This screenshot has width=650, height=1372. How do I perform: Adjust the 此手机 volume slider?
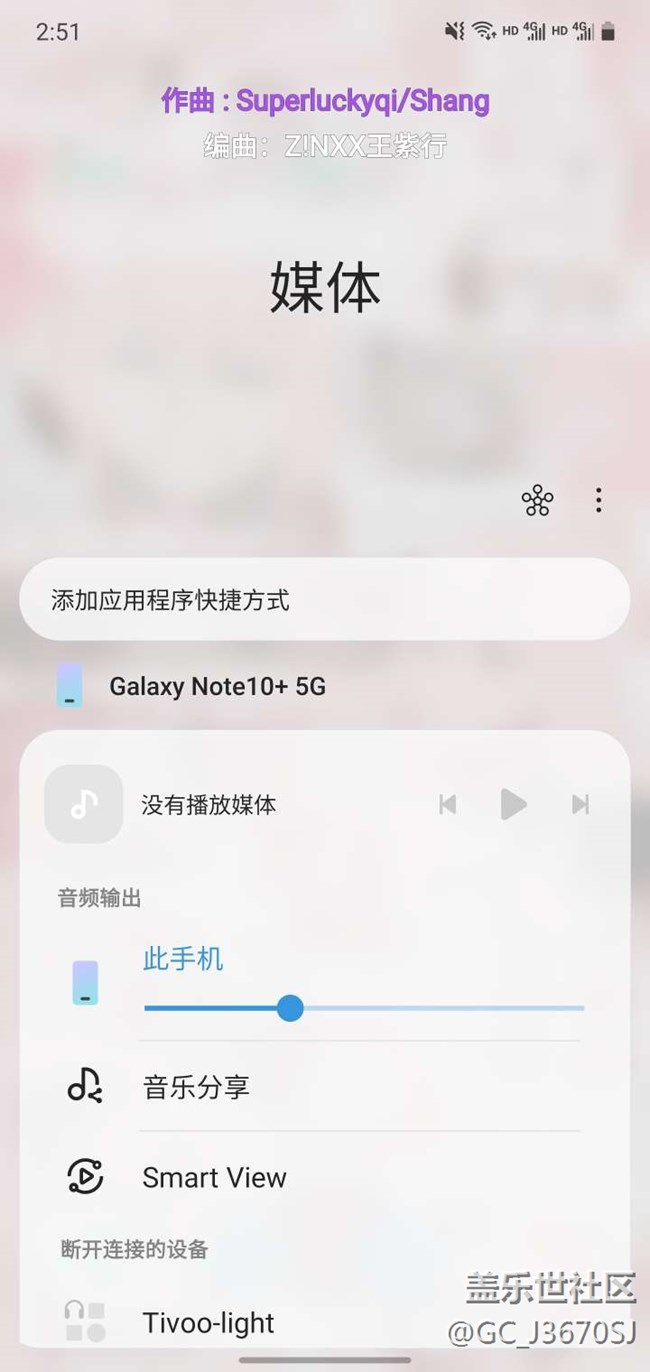[x=290, y=1008]
